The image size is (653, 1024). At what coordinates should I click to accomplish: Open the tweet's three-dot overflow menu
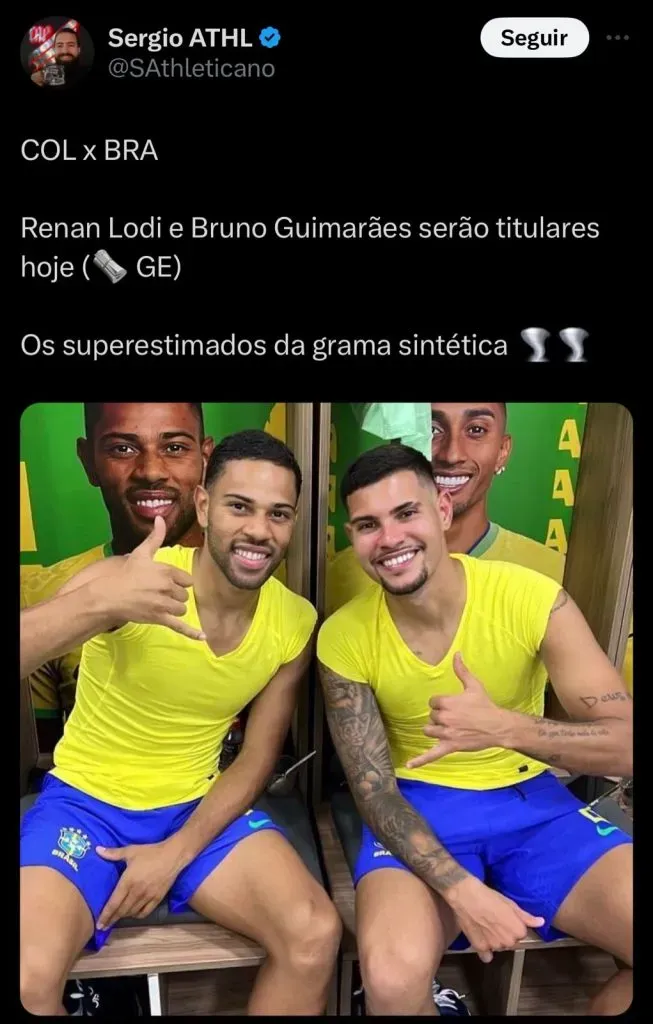tap(618, 39)
